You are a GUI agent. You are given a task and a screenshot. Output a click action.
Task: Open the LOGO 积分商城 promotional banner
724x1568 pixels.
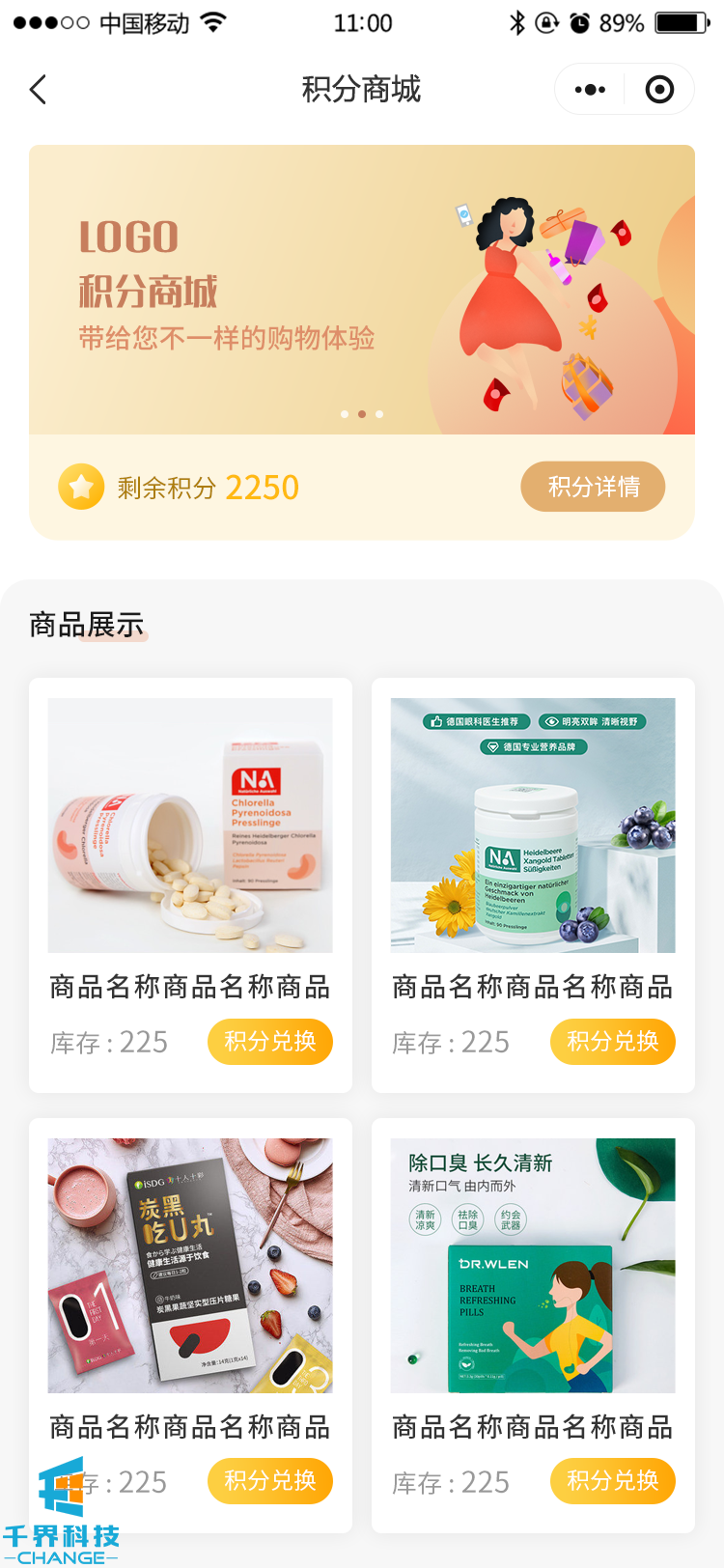click(361, 290)
